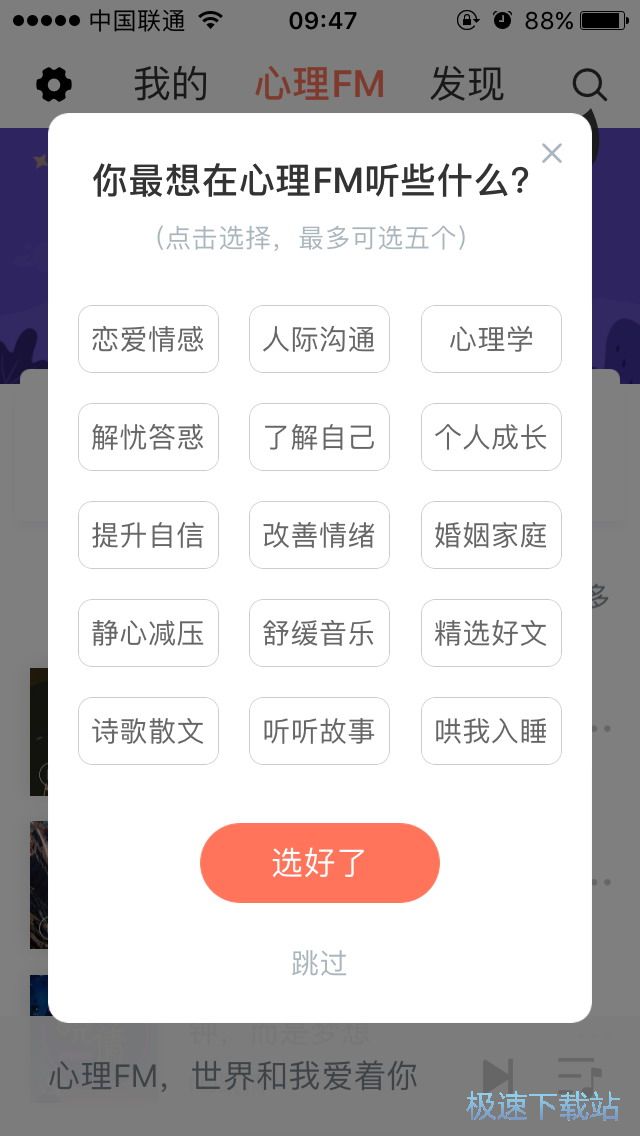Tap the 舒缓音乐 chip
The height and width of the screenshot is (1136, 640).
pyautogui.click(x=319, y=633)
